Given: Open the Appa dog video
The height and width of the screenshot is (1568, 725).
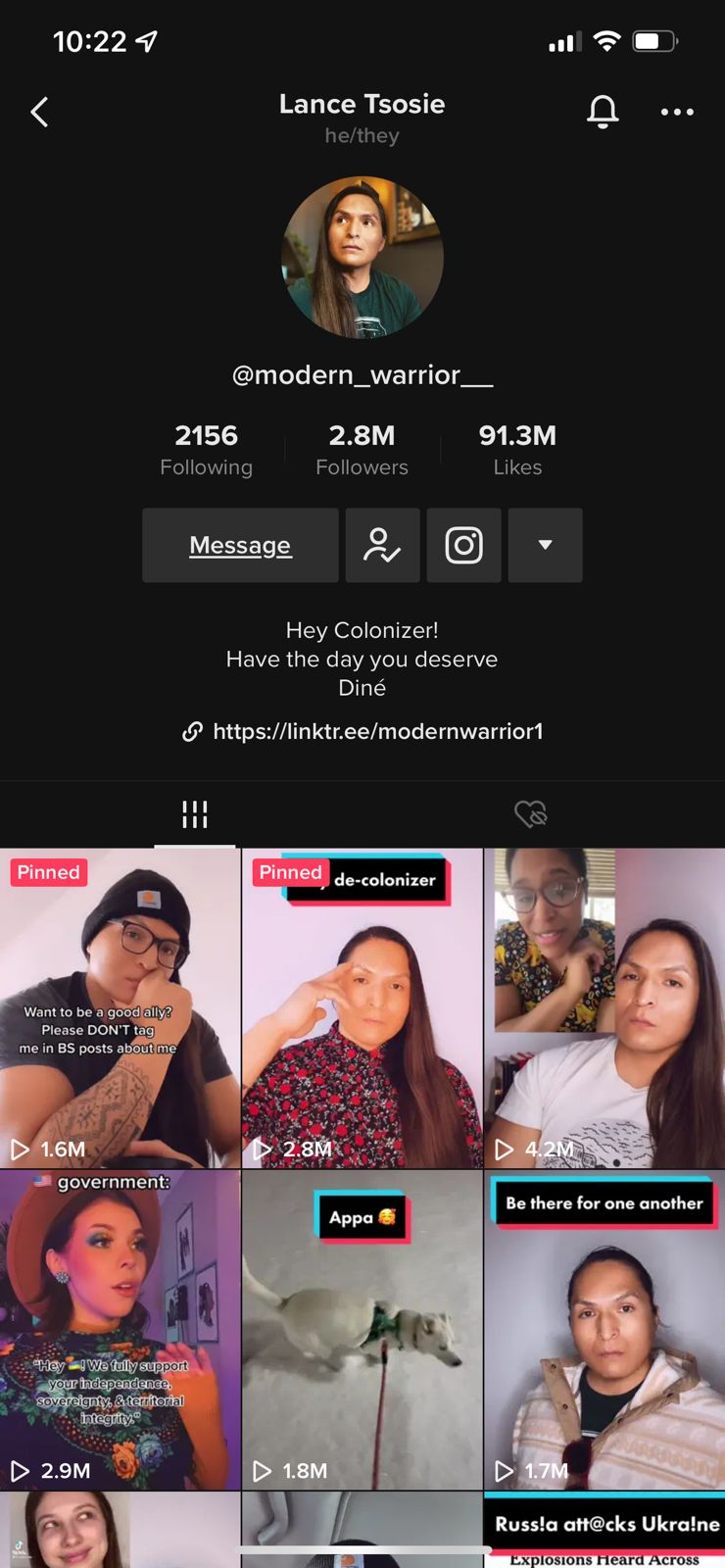Looking at the screenshot, I should pyautogui.click(x=362, y=1329).
